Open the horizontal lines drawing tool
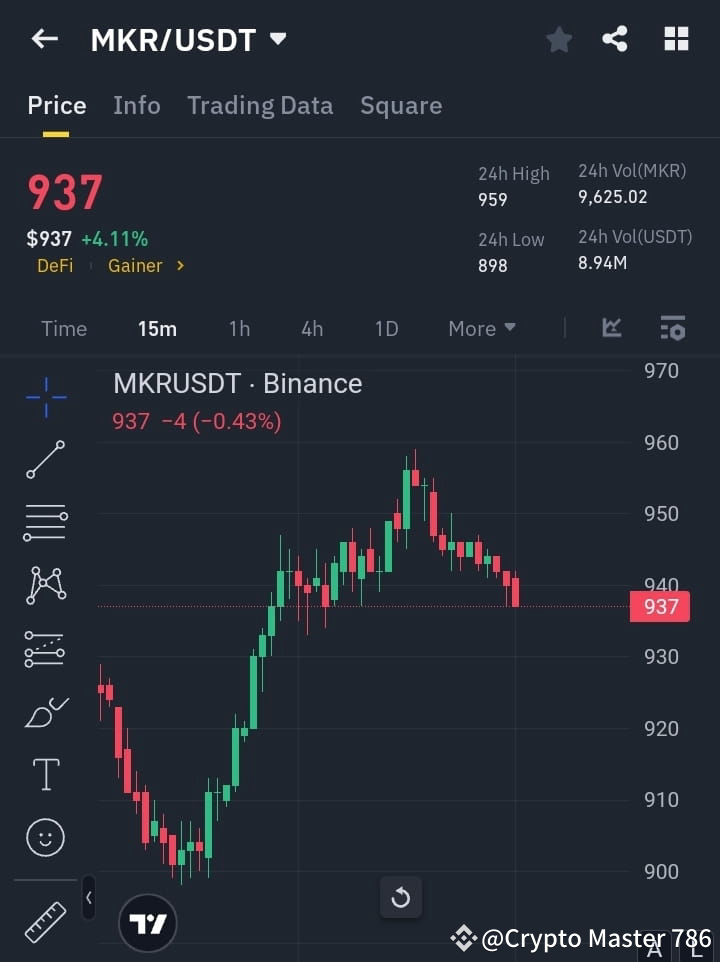 point(45,523)
